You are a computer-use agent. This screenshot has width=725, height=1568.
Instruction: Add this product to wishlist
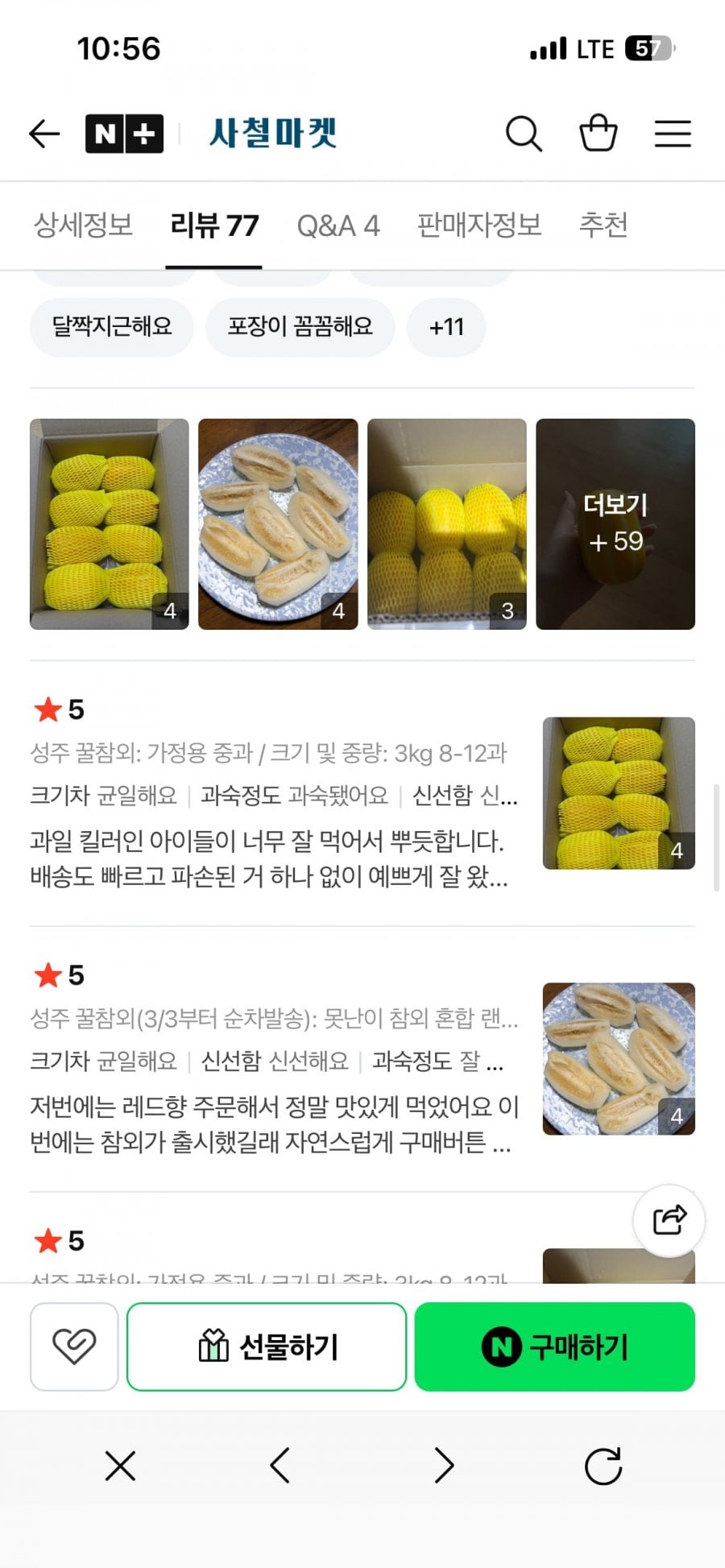click(74, 1347)
